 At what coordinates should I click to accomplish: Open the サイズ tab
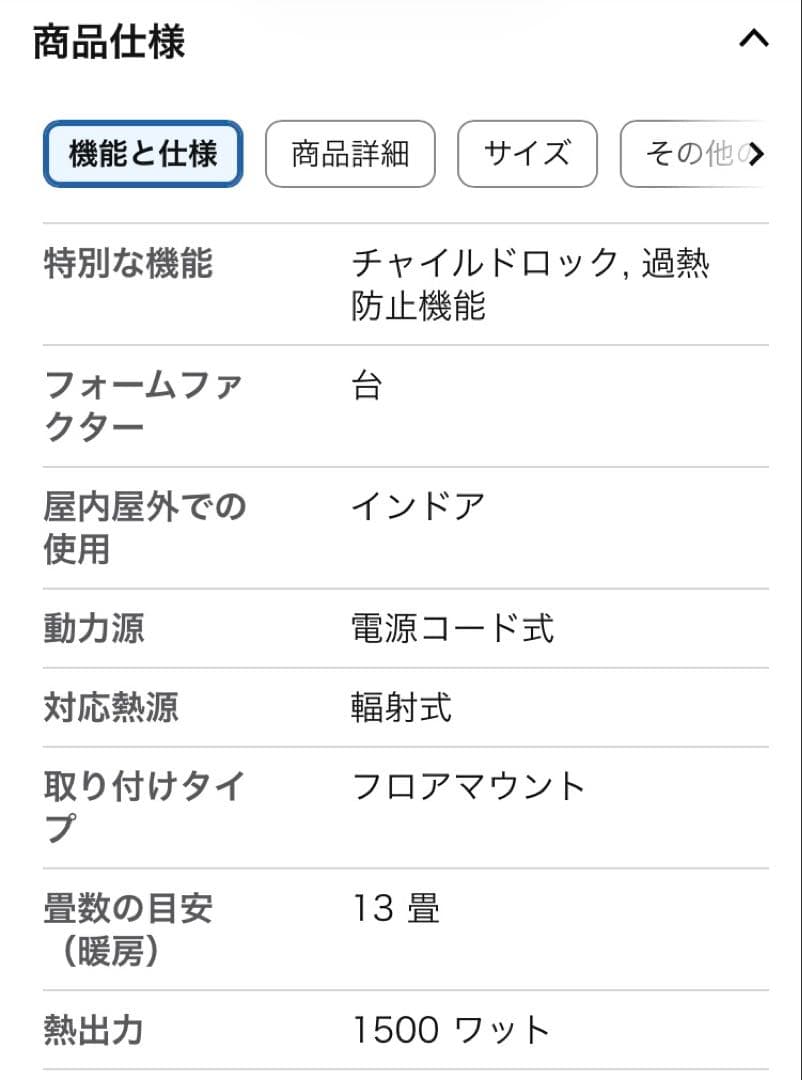pyautogui.click(x=528, y=153)
